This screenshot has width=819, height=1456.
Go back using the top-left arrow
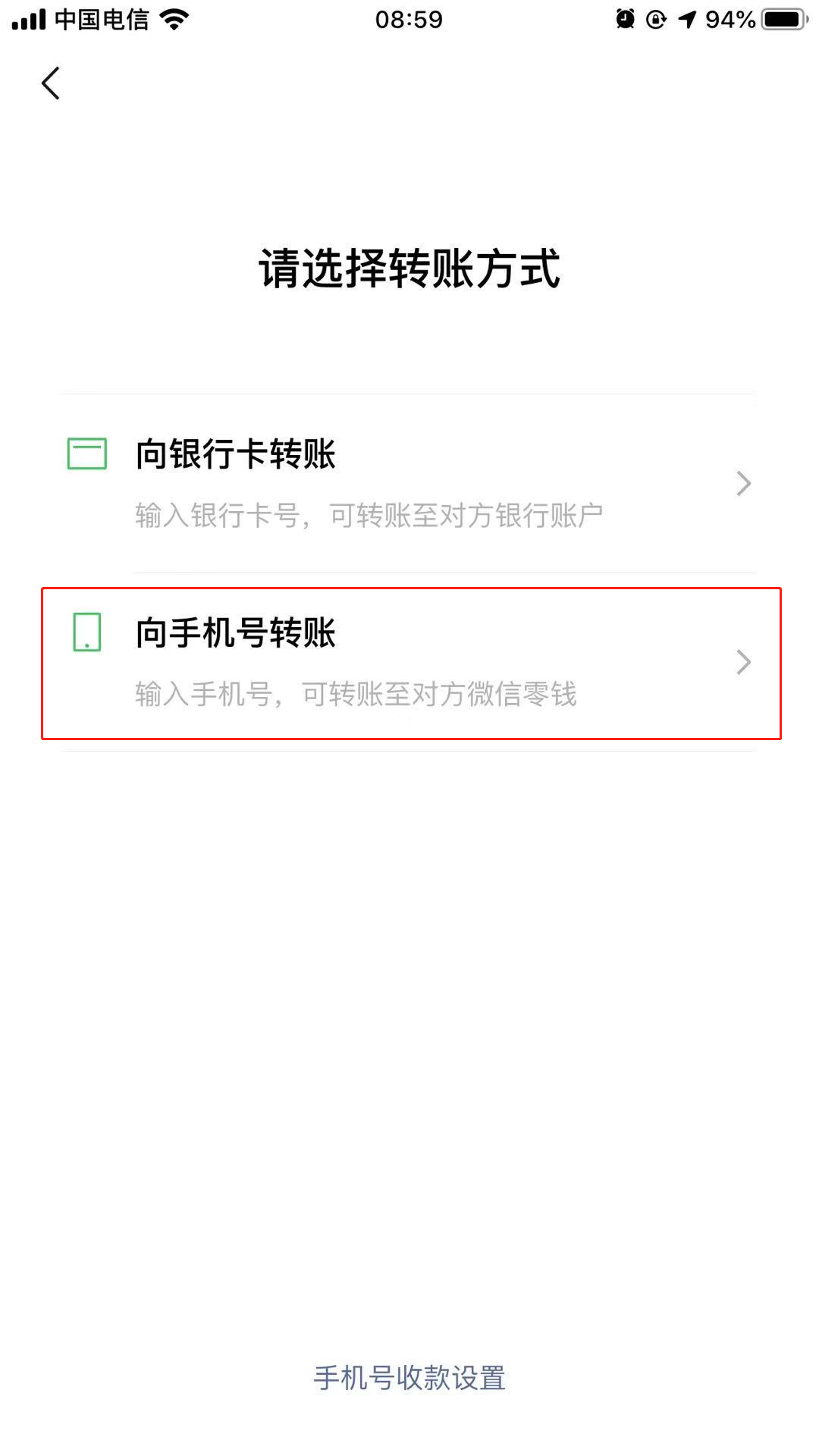click(51, 83)
